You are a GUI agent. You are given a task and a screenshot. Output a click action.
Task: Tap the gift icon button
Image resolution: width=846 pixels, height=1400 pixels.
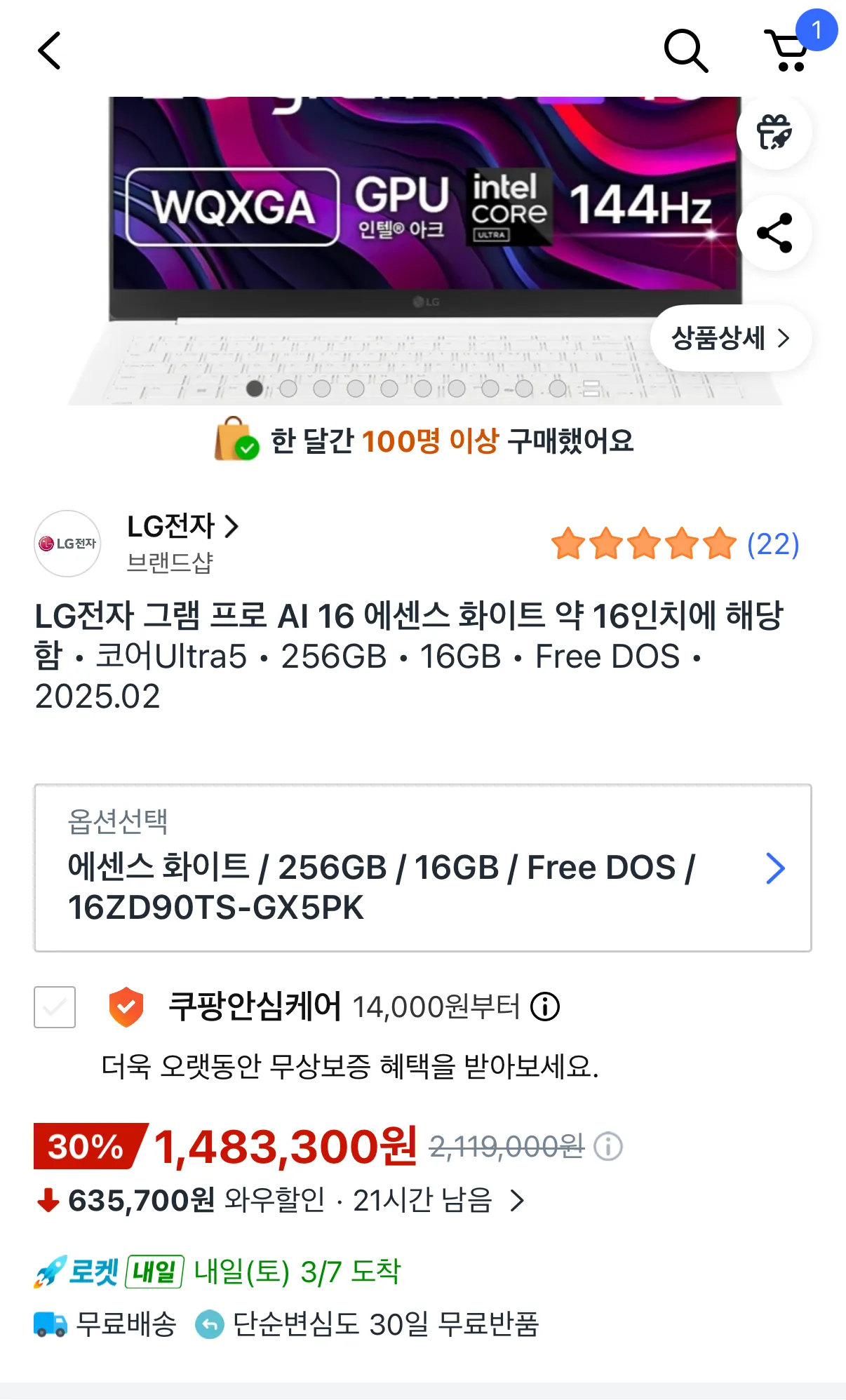pos(774,132)
